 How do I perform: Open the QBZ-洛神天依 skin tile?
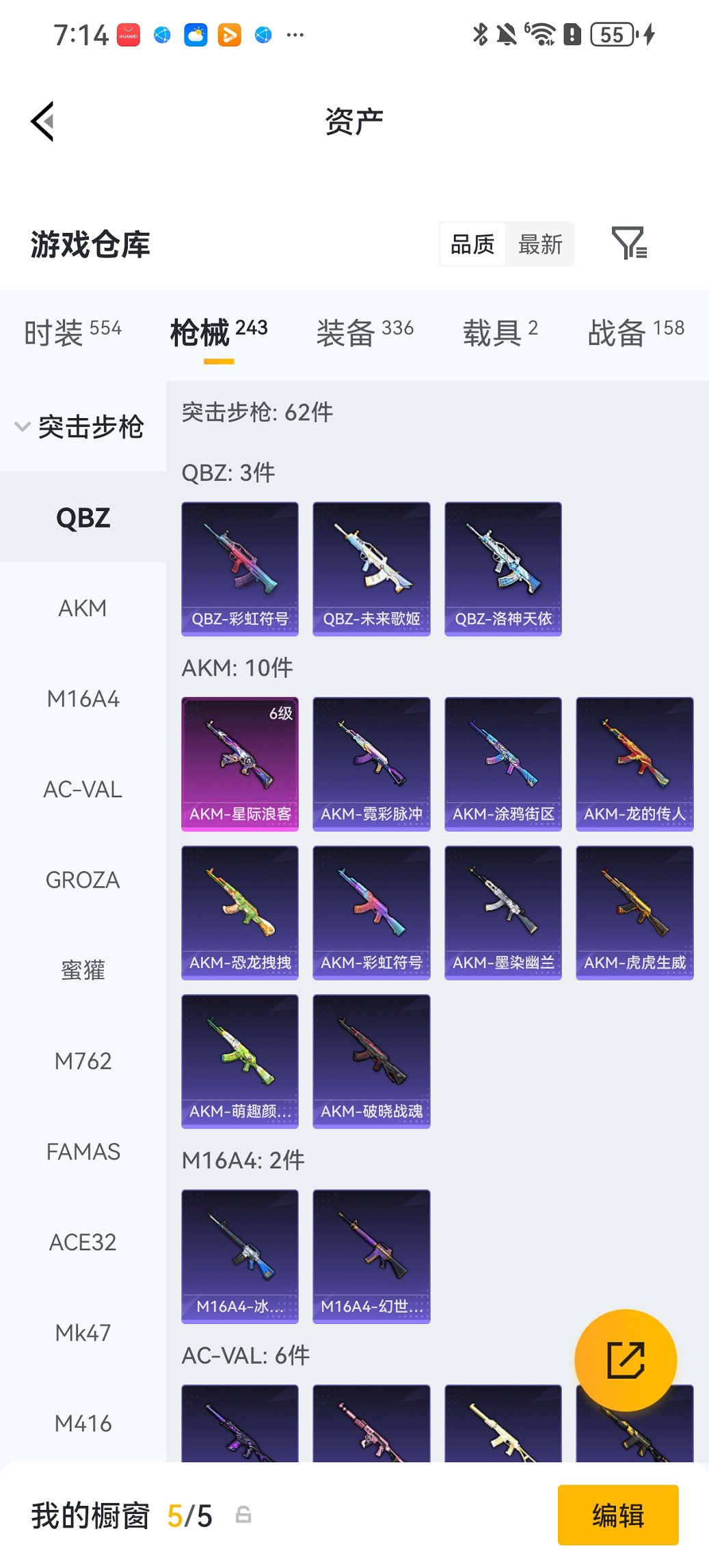click(x=503, y=569)
